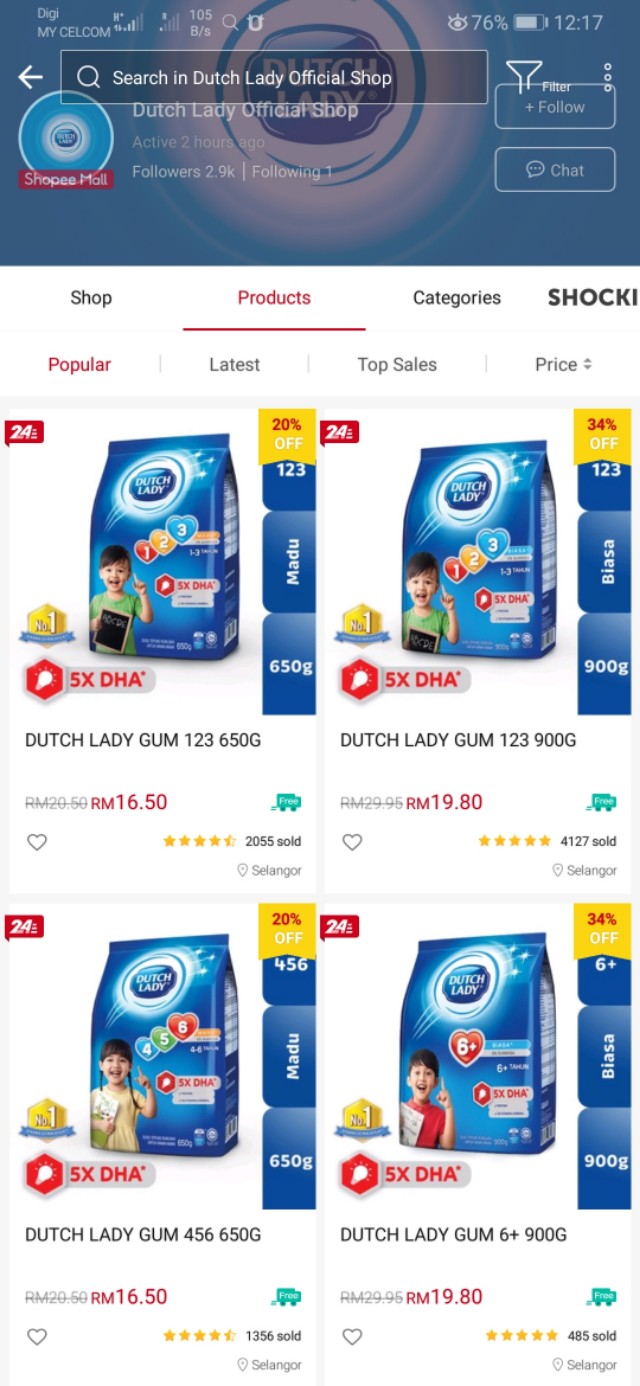
Task: Start a chat with the seller
Action: (554, 170)
